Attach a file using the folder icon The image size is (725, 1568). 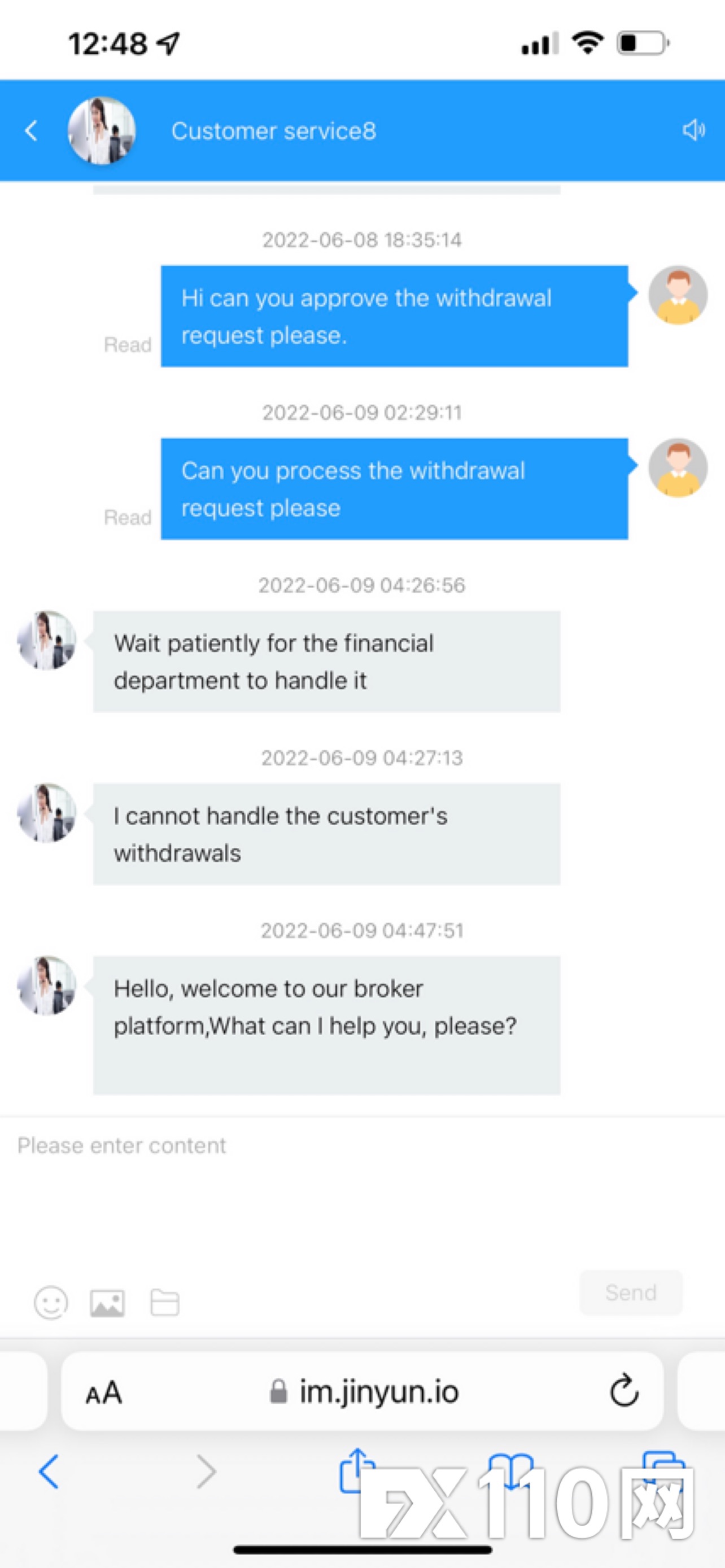164,1303
